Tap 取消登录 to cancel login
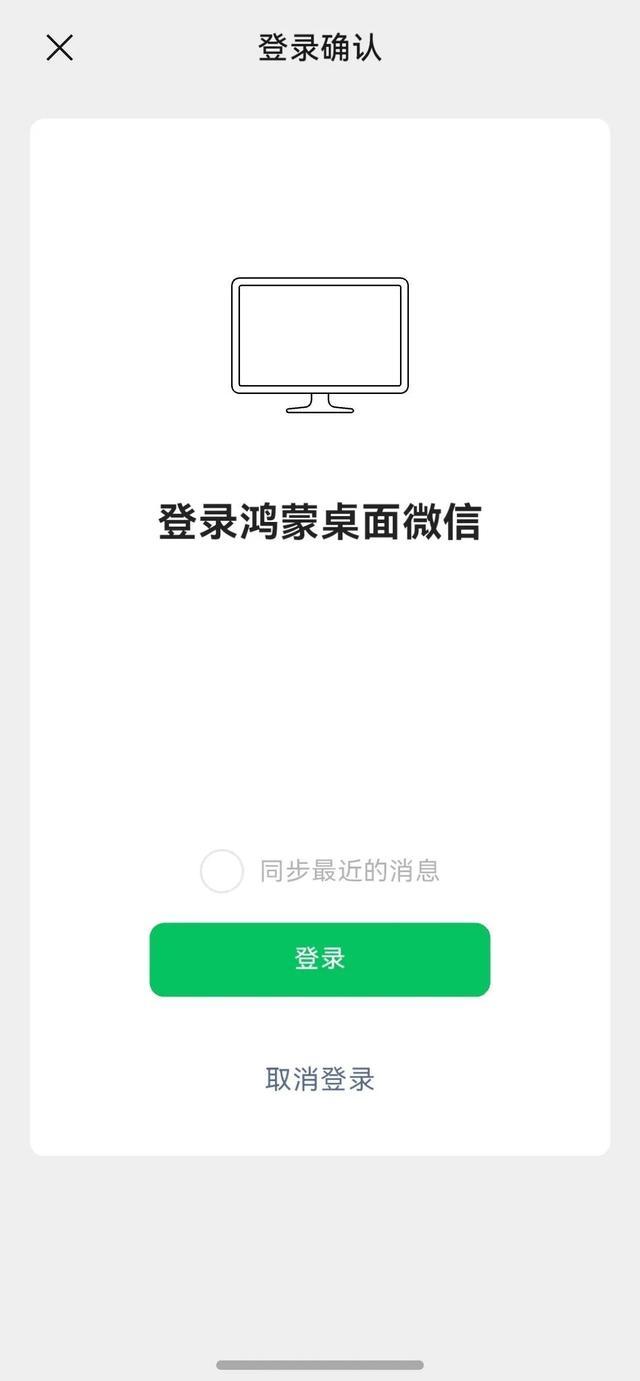640x1381 pixels. pos(320,1079)
